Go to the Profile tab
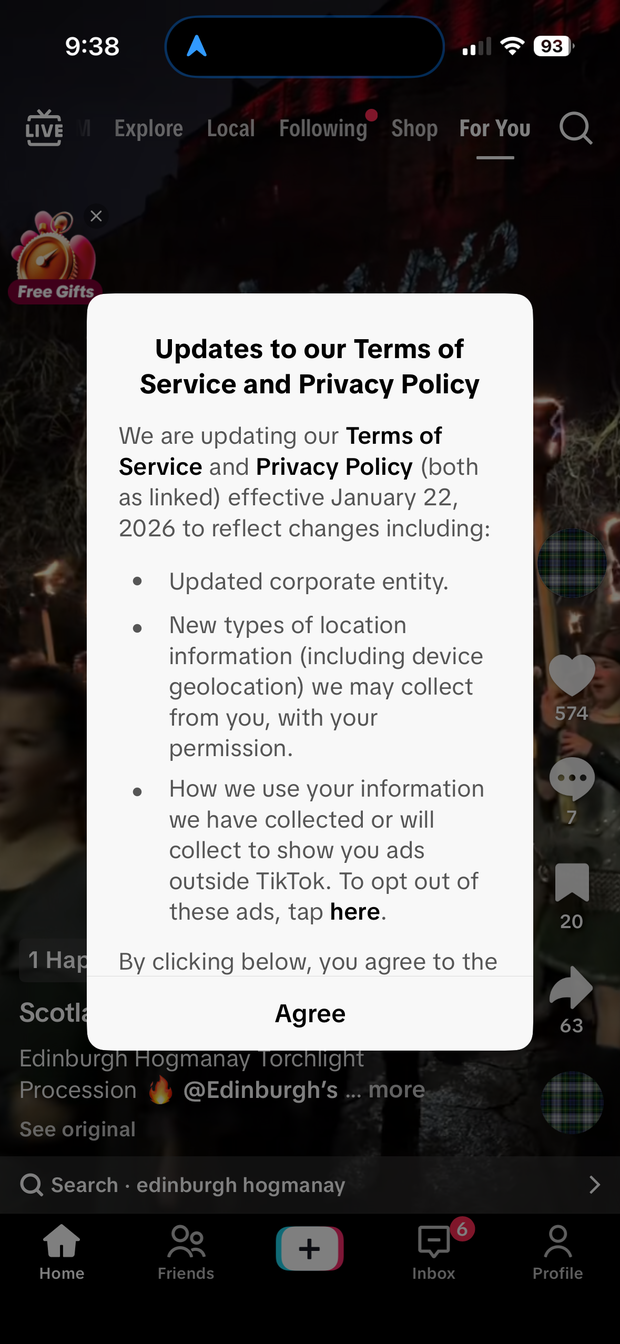Screen dimensions: 620x1344 point(557,1253)
